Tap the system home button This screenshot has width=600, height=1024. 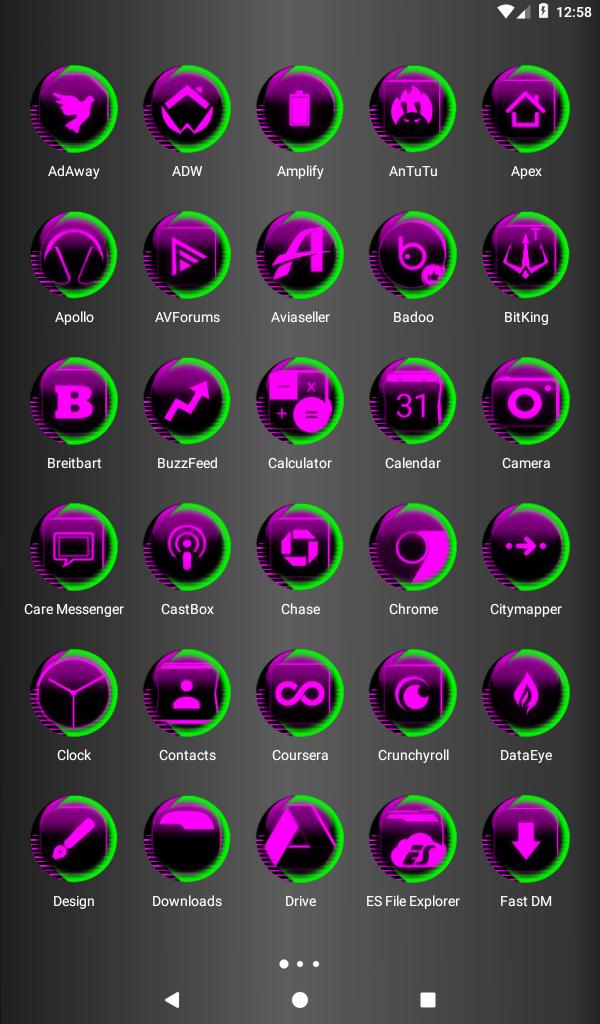[300, 999]
